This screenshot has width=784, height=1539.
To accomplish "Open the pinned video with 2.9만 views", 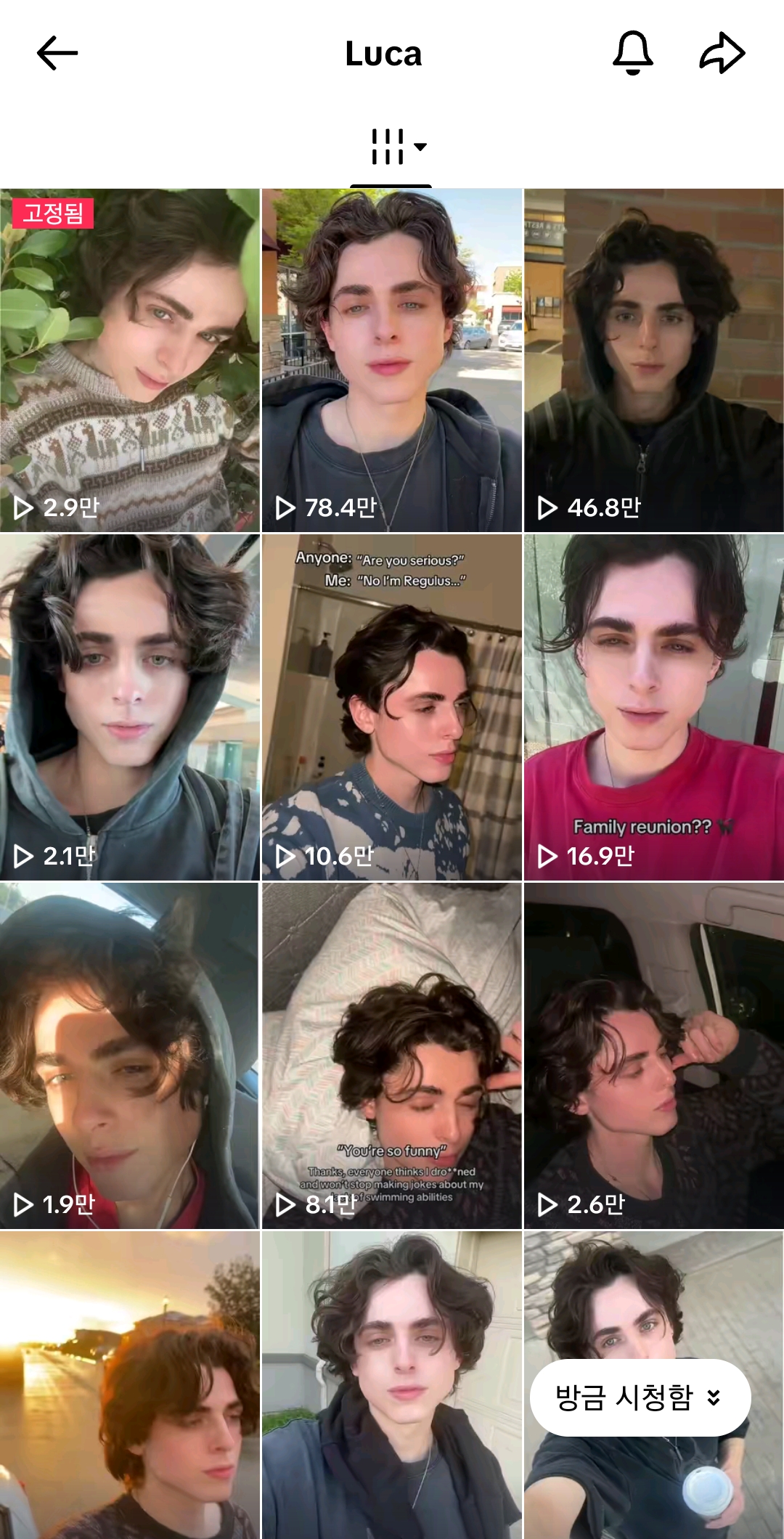I will pos(130,360).
